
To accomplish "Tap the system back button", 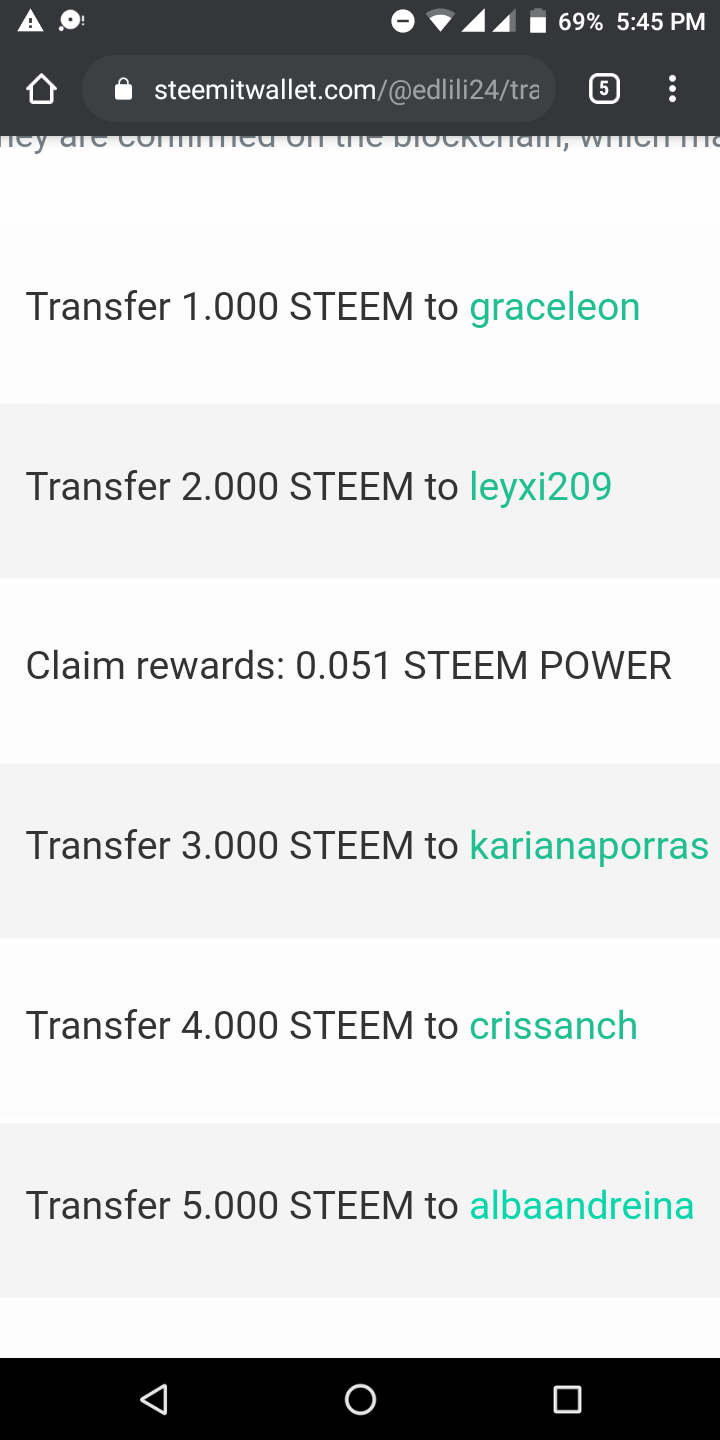I will coord(154,1399).
